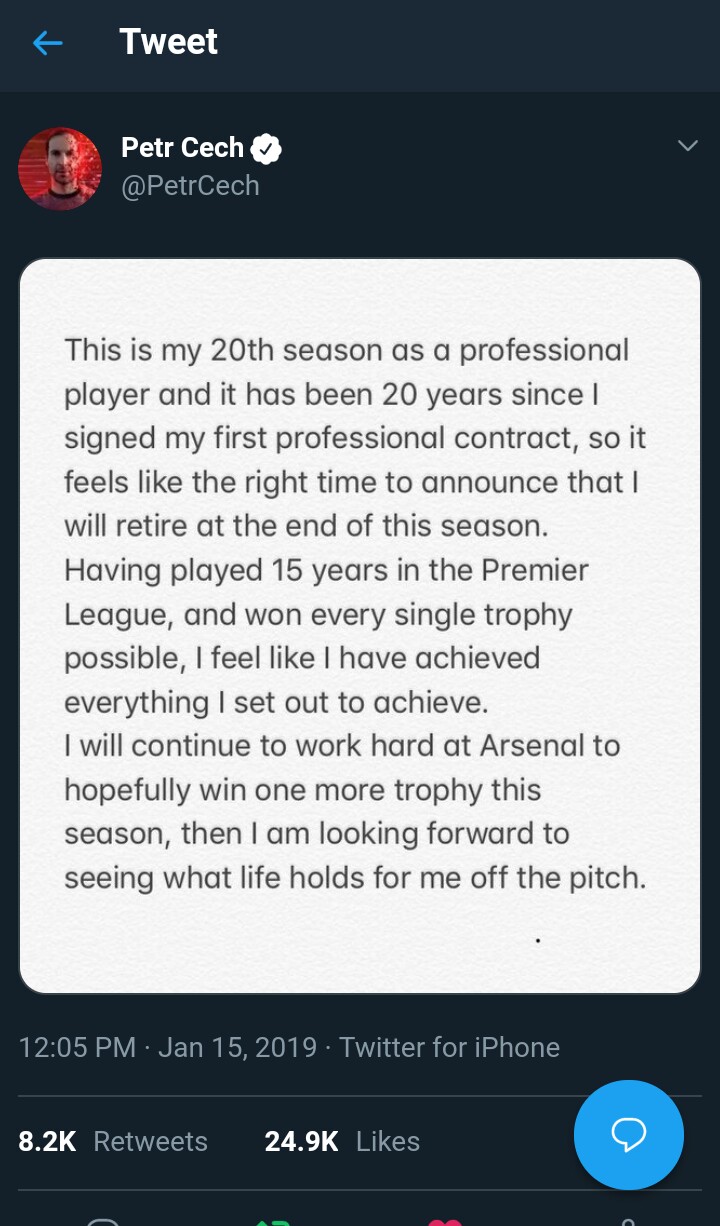
Task: Open Petr Cech's profile picture
Action: point(60,168)
